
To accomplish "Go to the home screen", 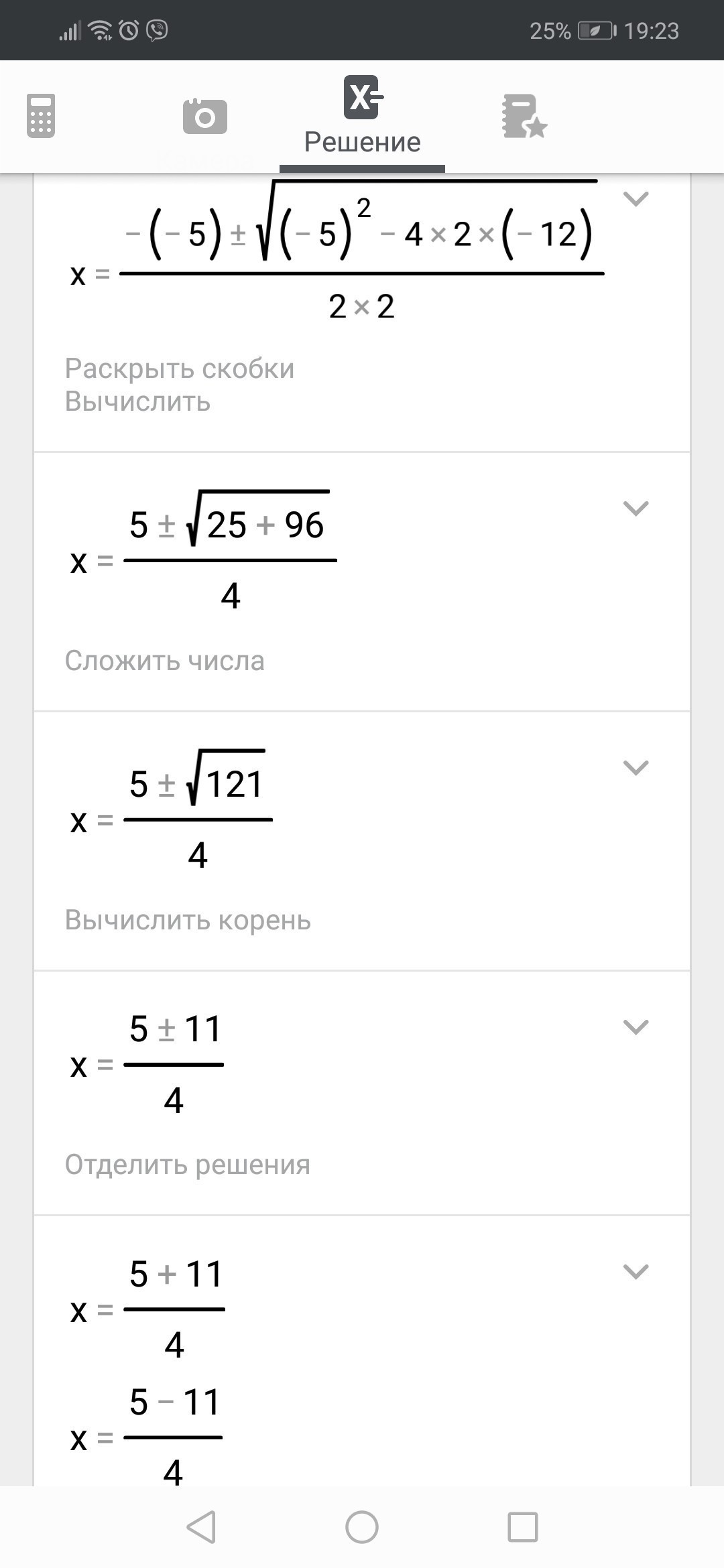I will (362, 1527).
